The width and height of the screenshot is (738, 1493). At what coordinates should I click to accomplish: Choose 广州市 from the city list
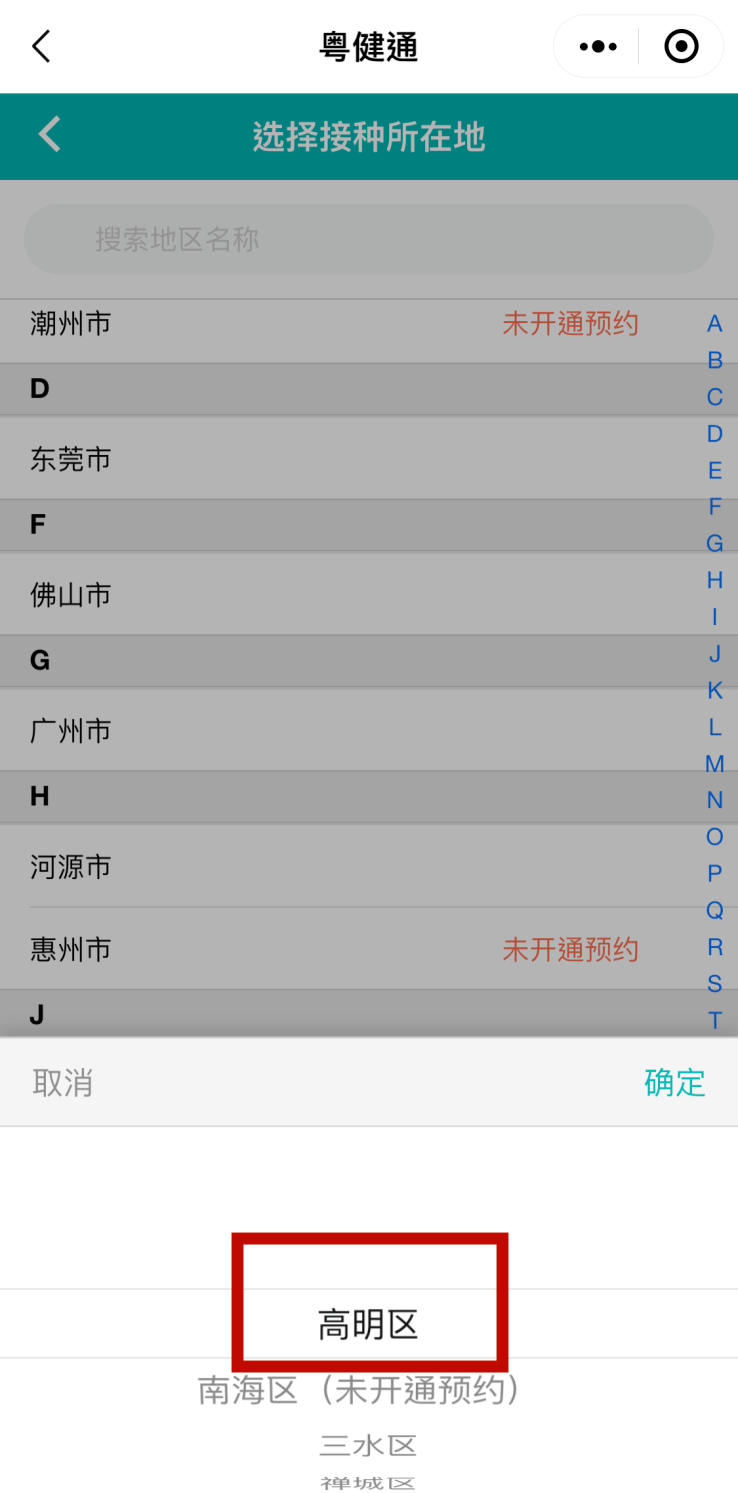point(70,731)
